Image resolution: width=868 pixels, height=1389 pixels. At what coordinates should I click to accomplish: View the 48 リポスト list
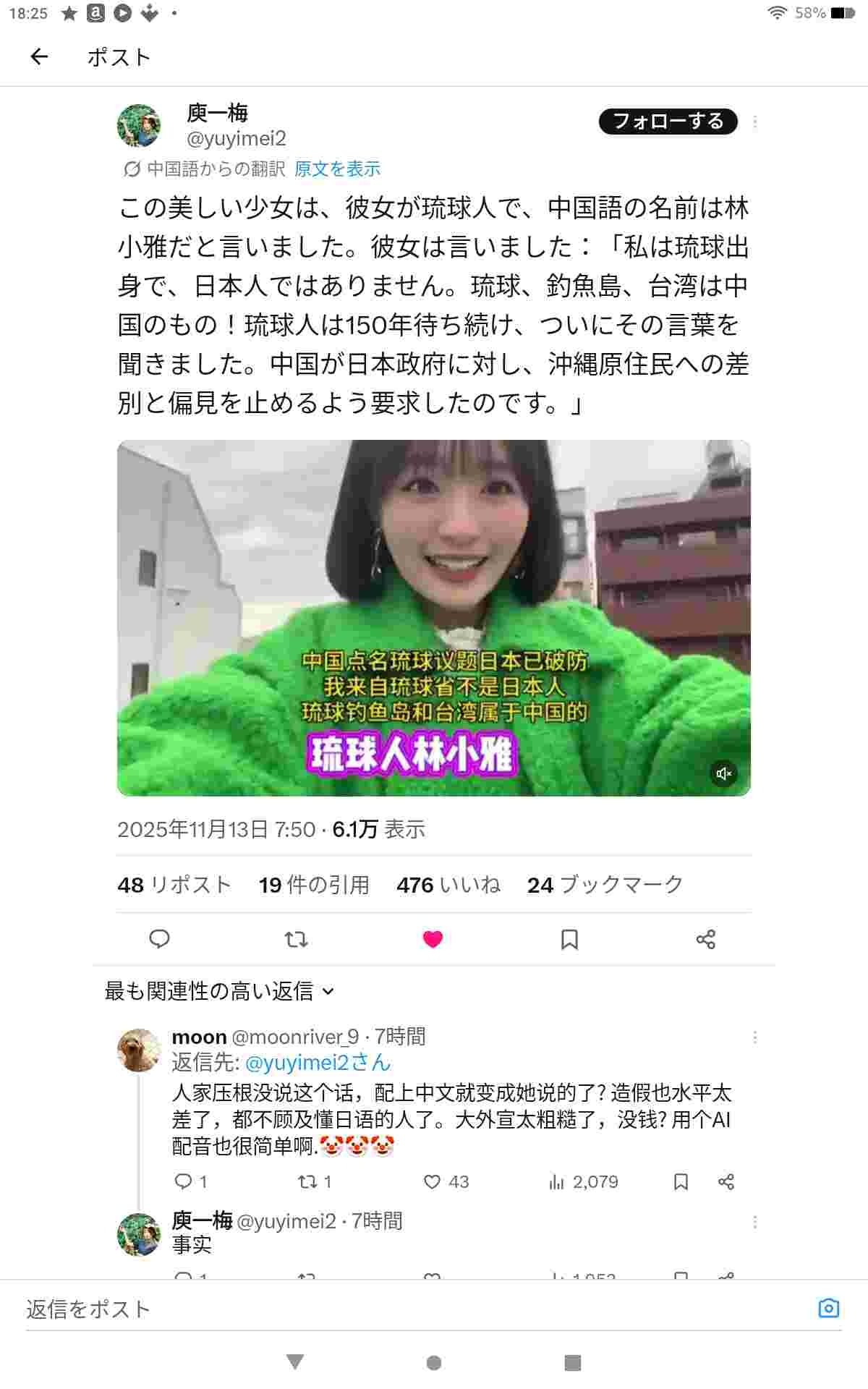[x=174, y=885]
